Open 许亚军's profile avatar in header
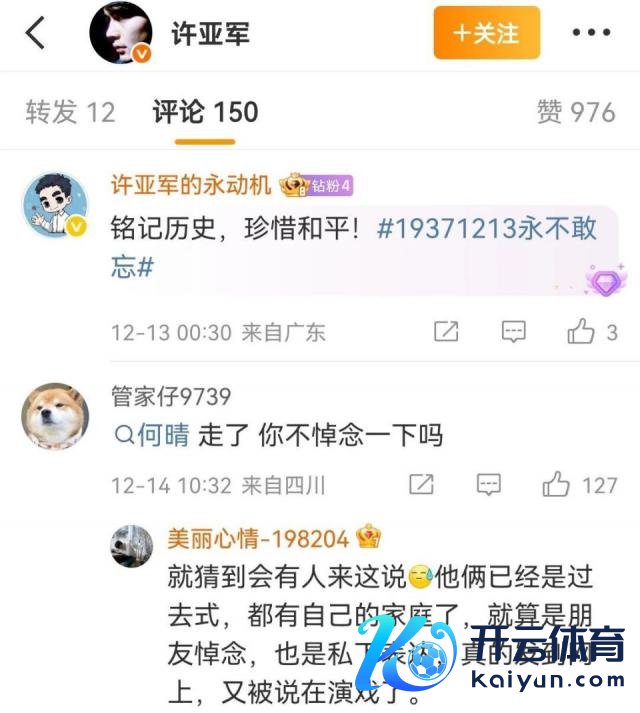Image resolution: width=640 pixels, height=713 pixels. [x=121, y=33]
